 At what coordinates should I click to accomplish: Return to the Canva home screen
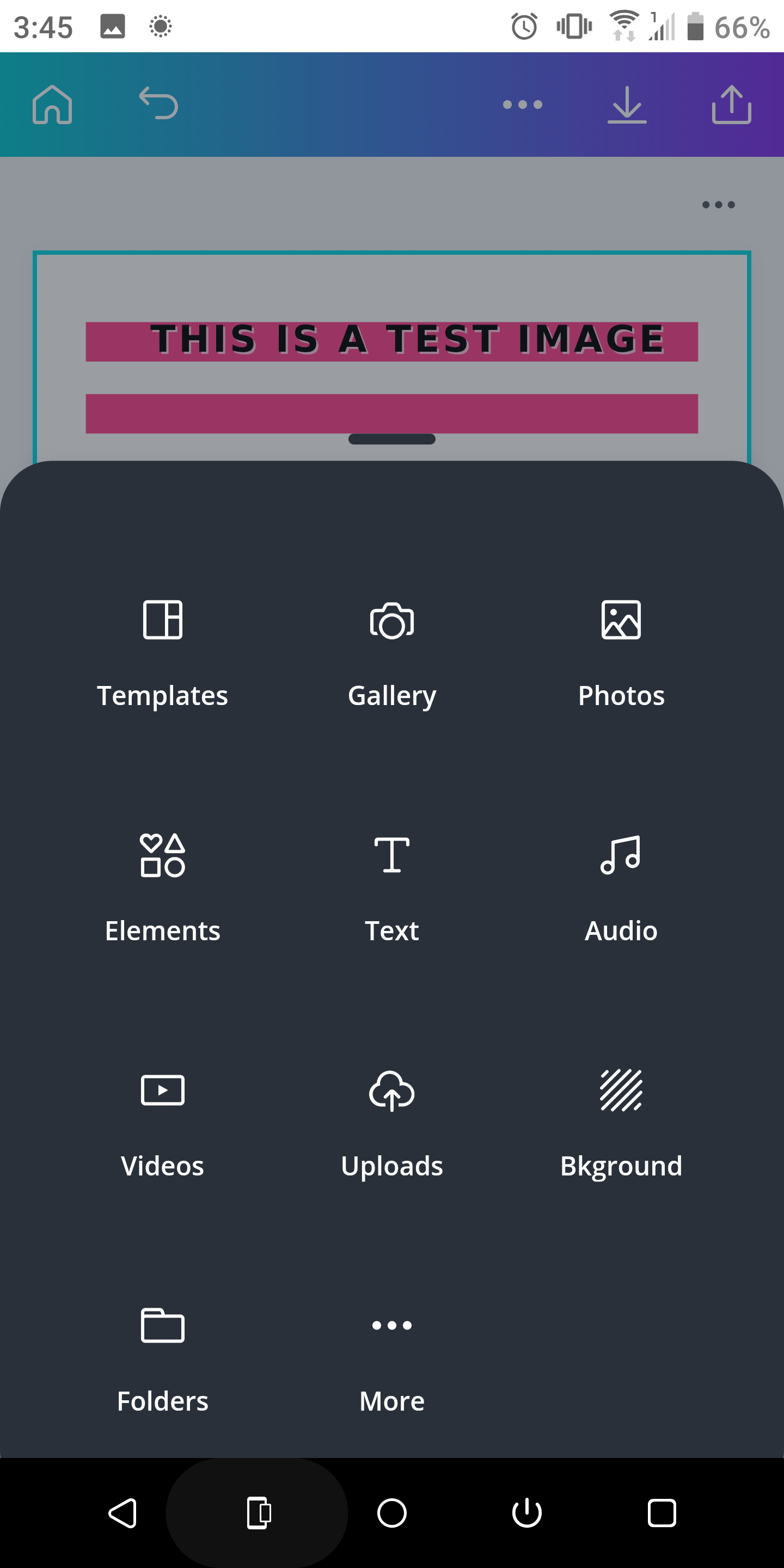click(x=52, y=104)
